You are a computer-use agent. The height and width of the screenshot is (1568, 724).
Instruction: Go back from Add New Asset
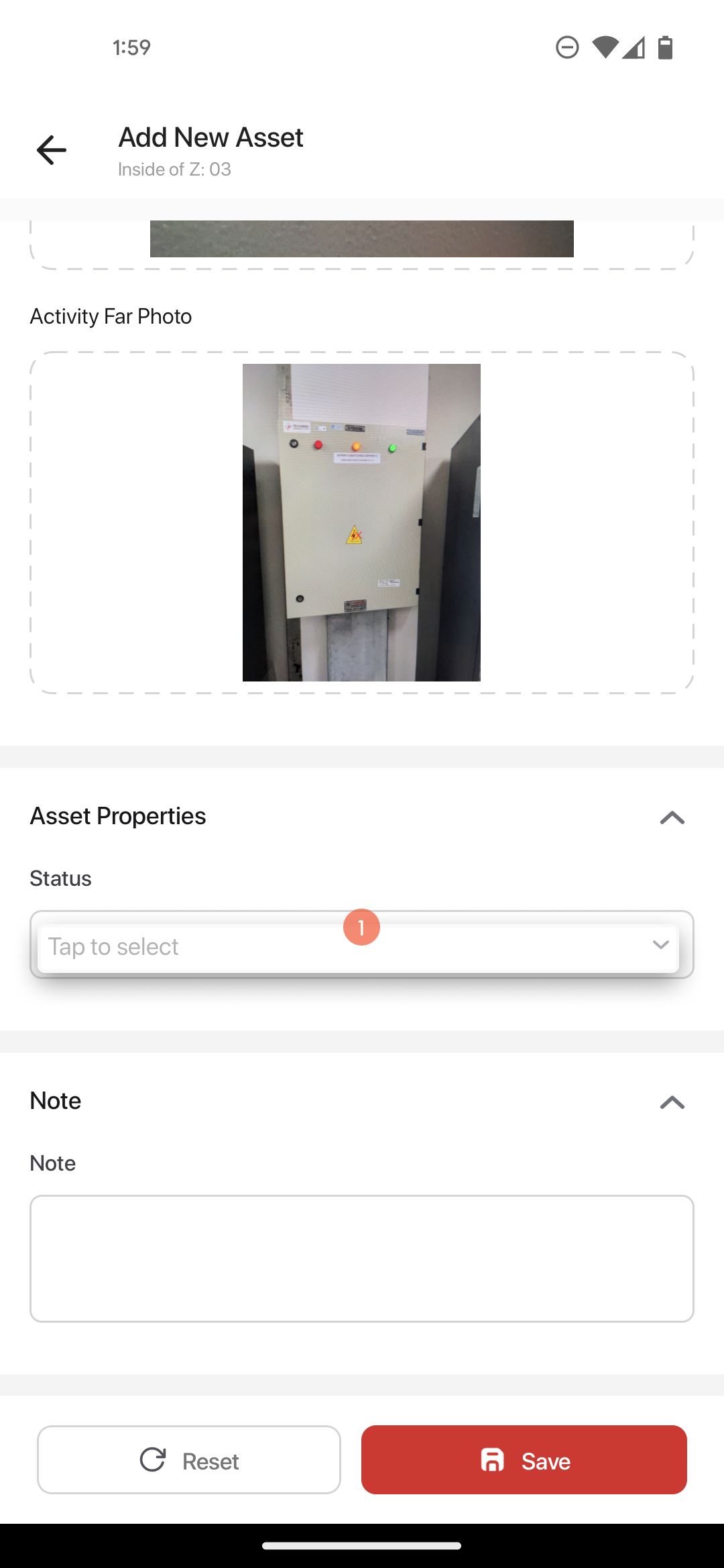point(51,149)
